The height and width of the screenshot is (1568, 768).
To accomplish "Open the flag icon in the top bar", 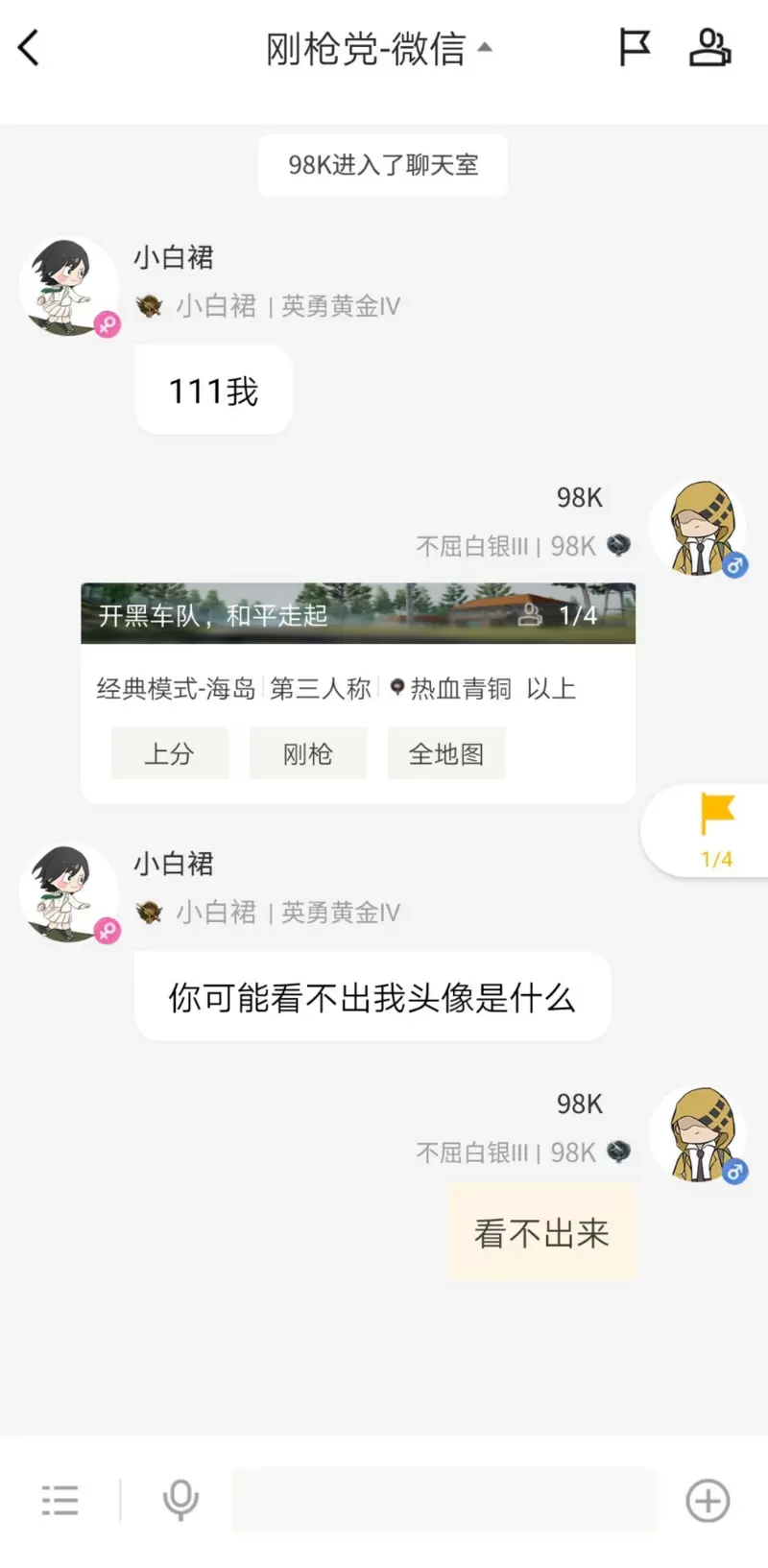I will coord(634,48).
